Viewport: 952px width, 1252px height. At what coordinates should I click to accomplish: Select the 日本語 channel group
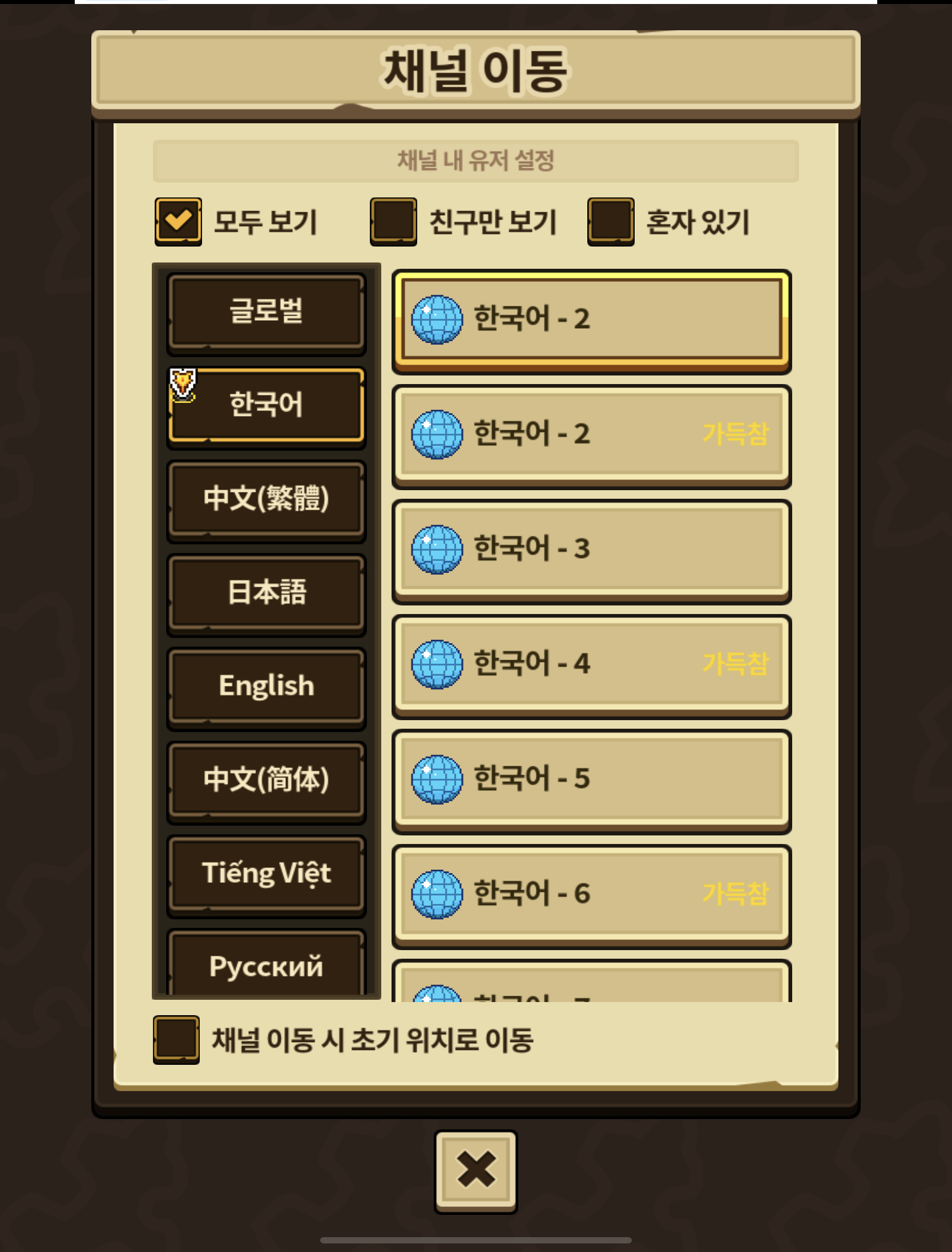click(x=266, y=593)
